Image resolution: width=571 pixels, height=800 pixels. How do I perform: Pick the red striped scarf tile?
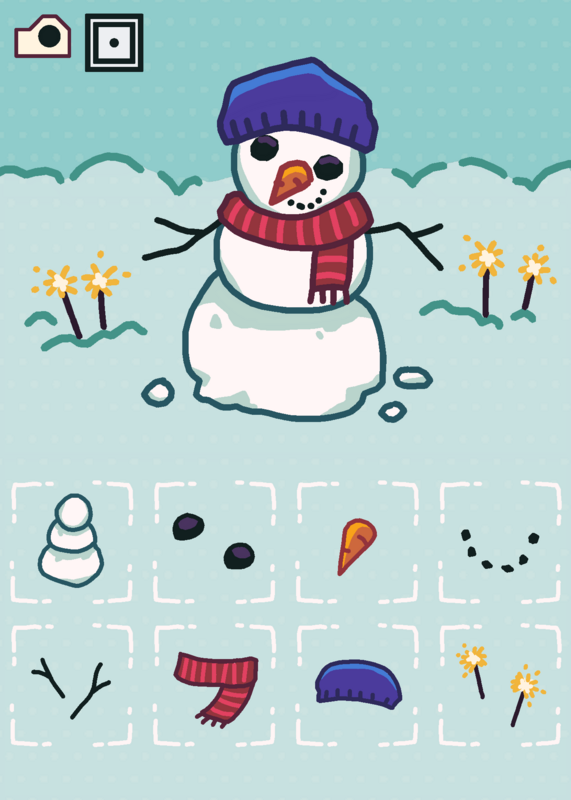214,685
